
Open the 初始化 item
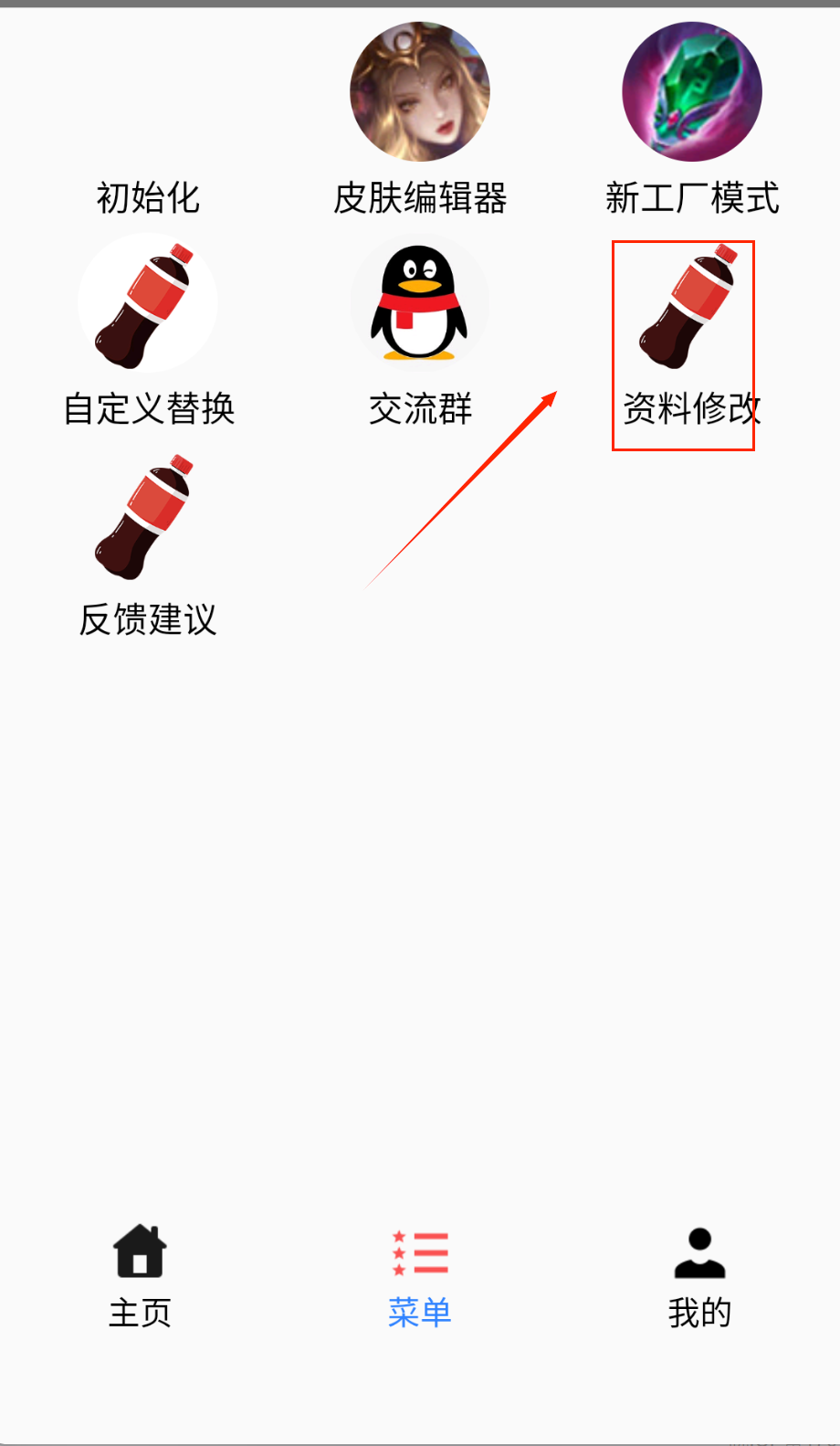click(x=148, y=197)
